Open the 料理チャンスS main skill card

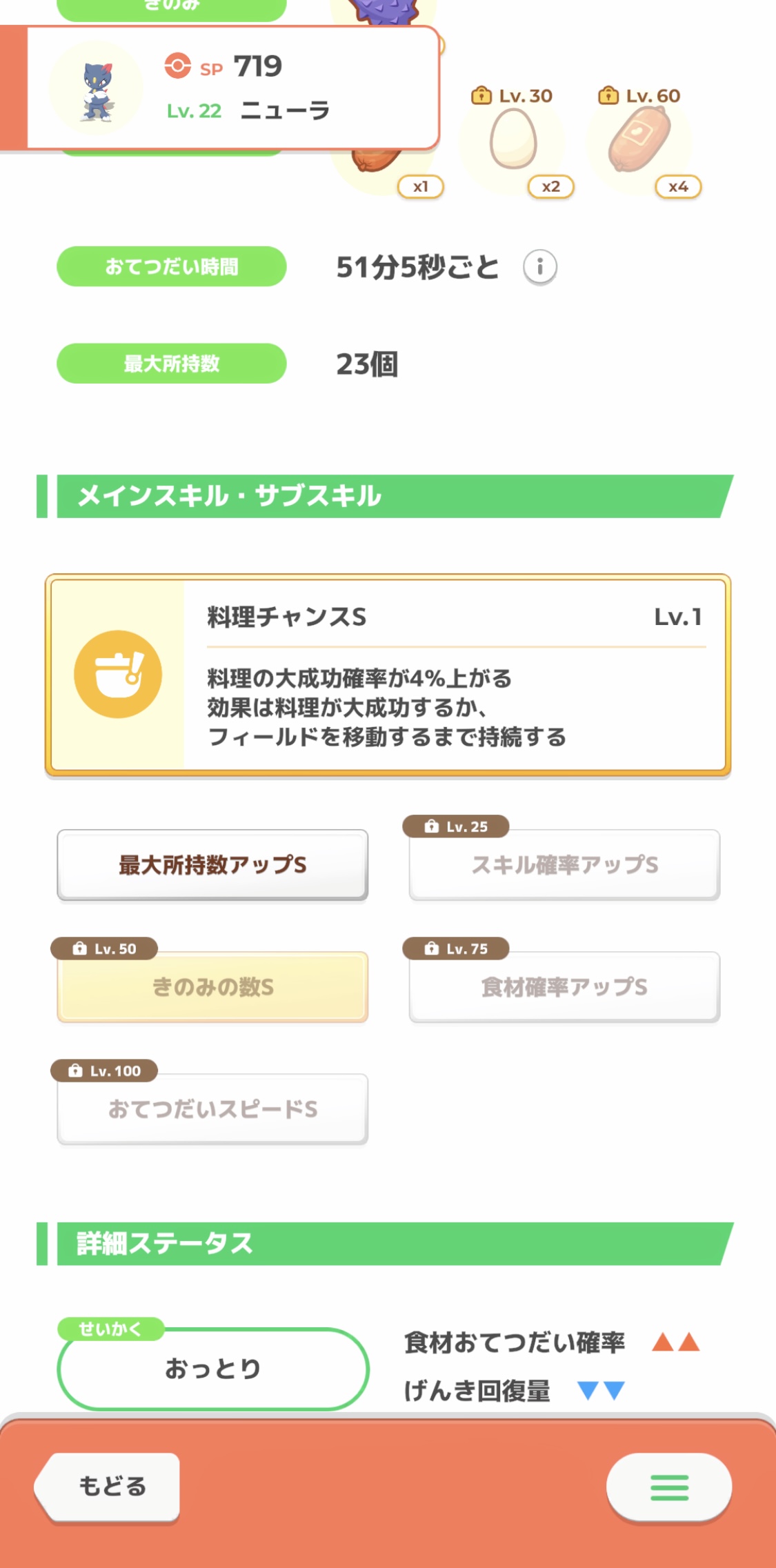tap(388, 675)
